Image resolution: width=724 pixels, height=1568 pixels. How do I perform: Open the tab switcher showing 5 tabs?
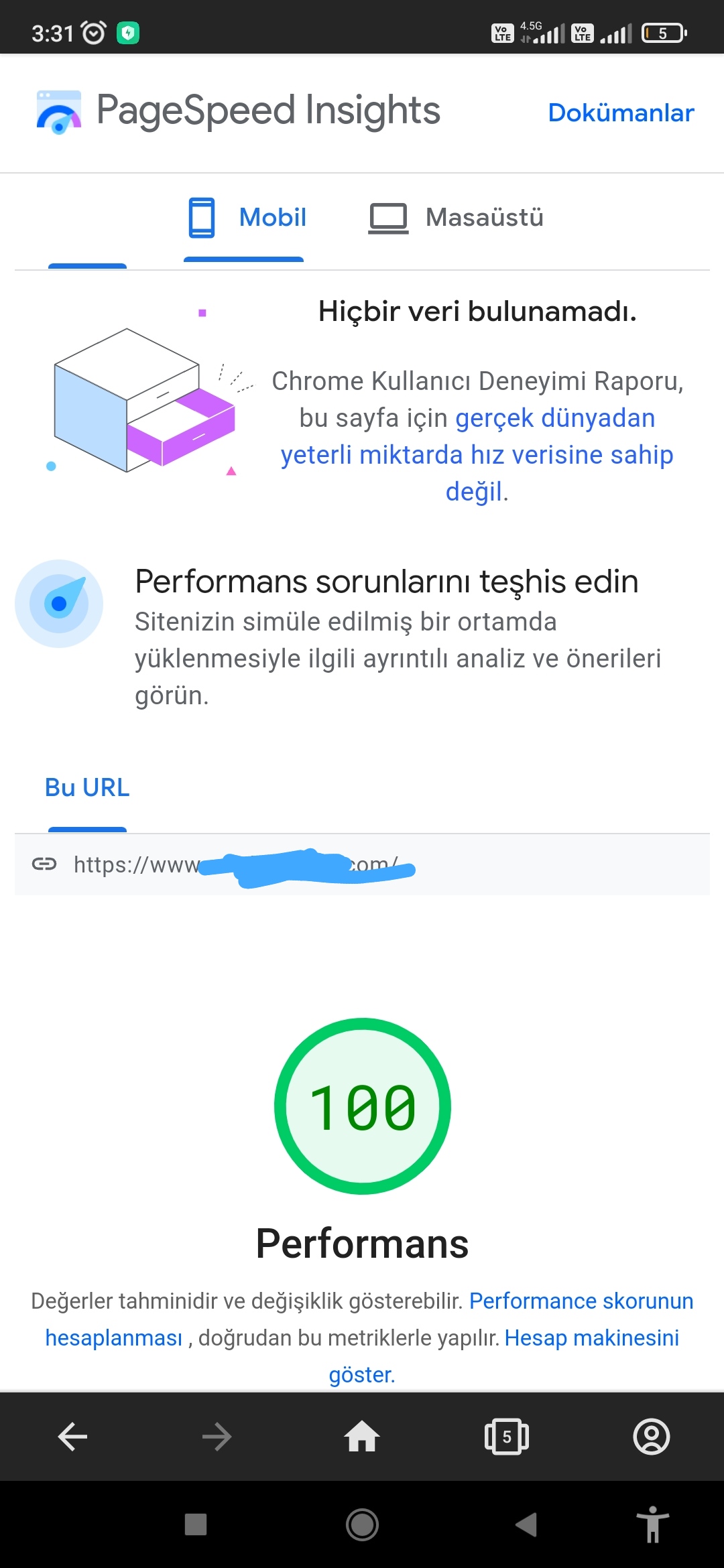[507, 1437]
